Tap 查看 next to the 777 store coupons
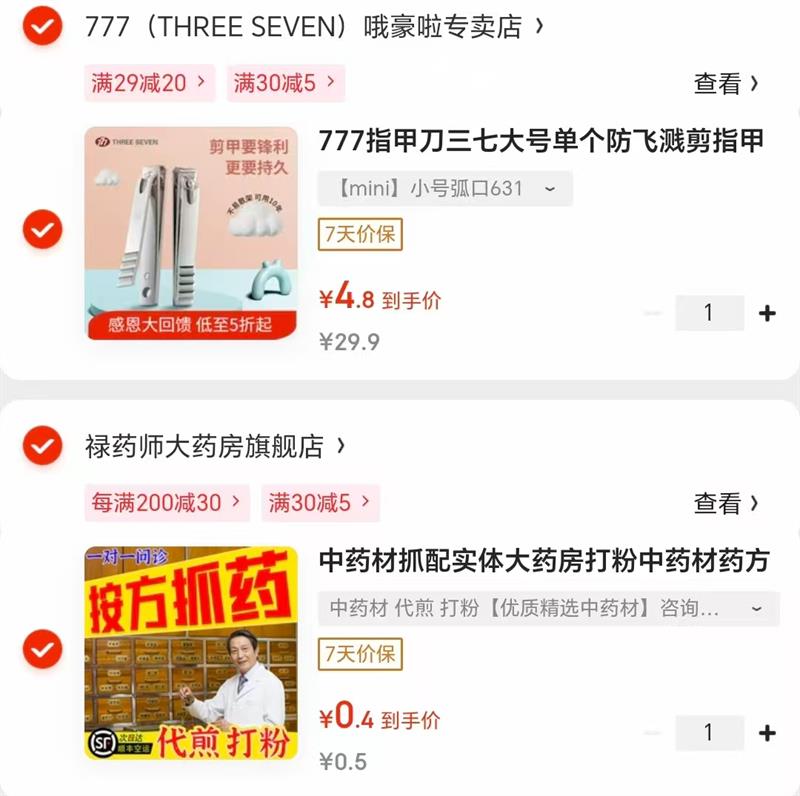 point(726,84)
